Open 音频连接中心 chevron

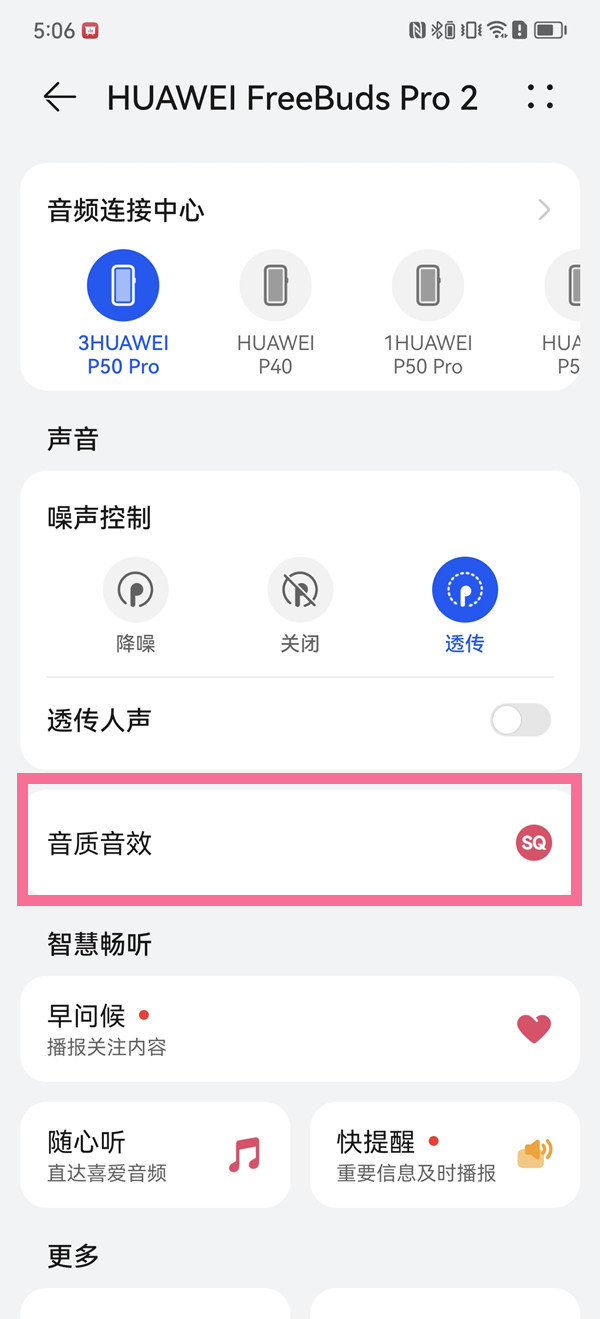(x=544, y=210)
